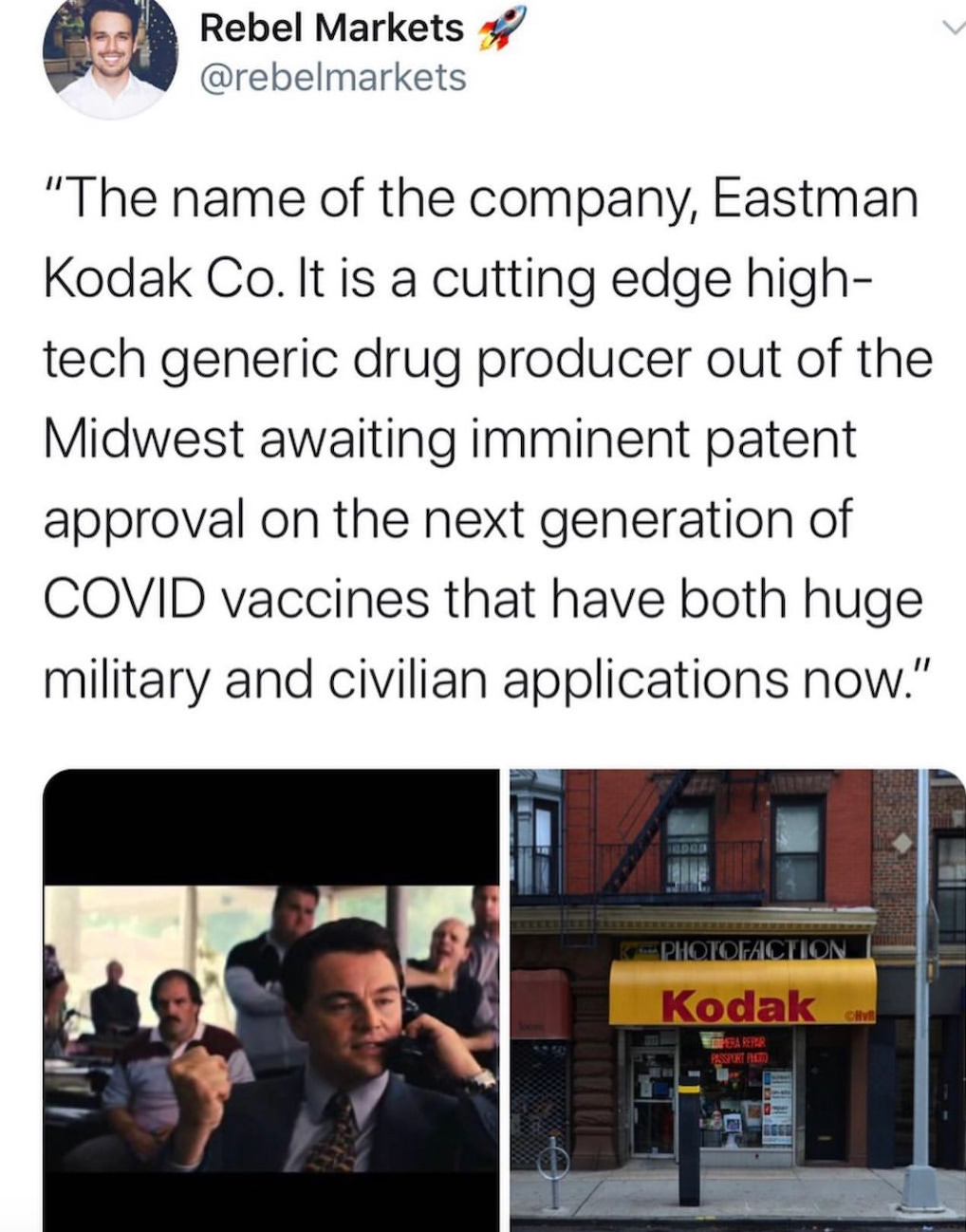Open the tweet options chevron menu
Viewport: 966px width, 1232px height.
950,29
